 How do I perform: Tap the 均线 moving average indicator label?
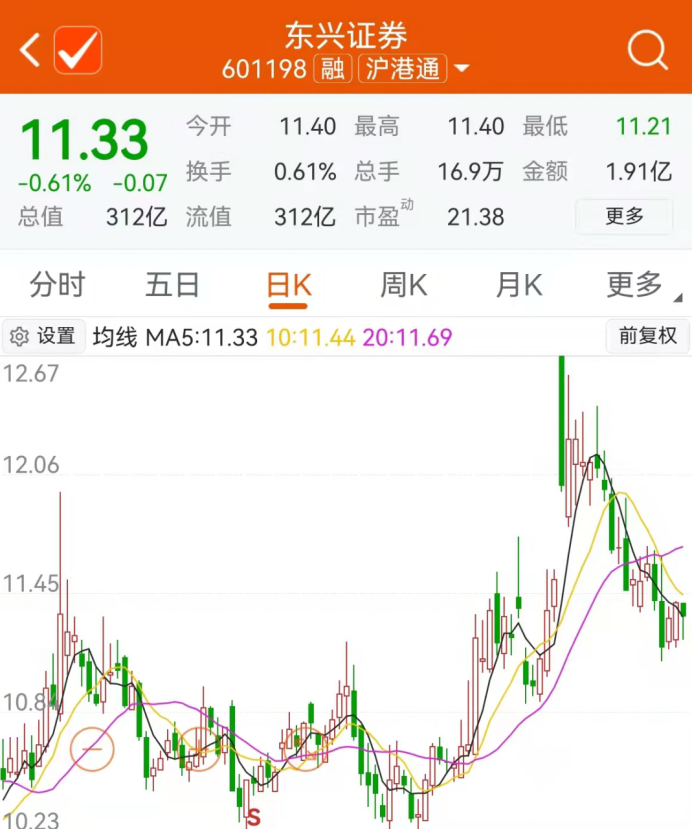(x=114, y=338)
